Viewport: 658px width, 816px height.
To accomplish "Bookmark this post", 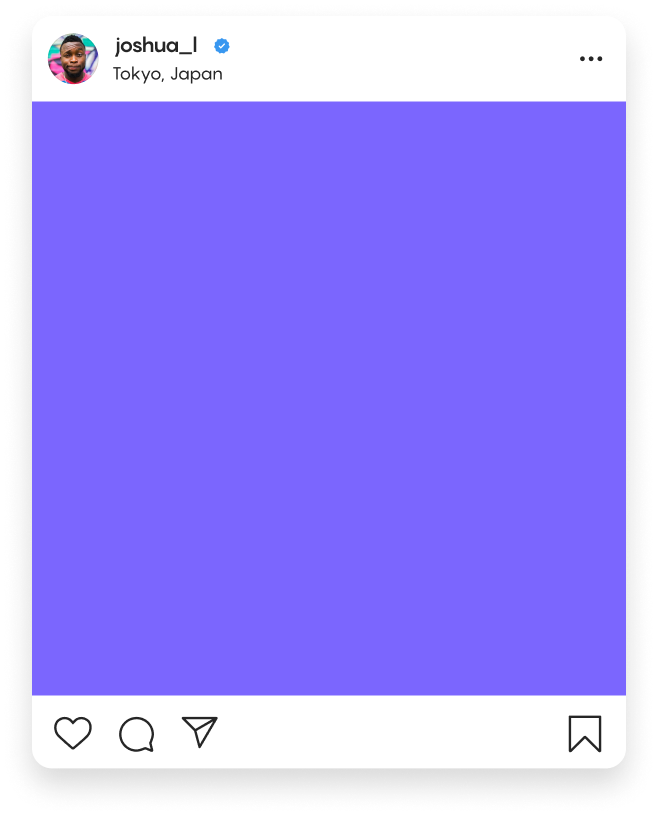I will pos(585,733).
